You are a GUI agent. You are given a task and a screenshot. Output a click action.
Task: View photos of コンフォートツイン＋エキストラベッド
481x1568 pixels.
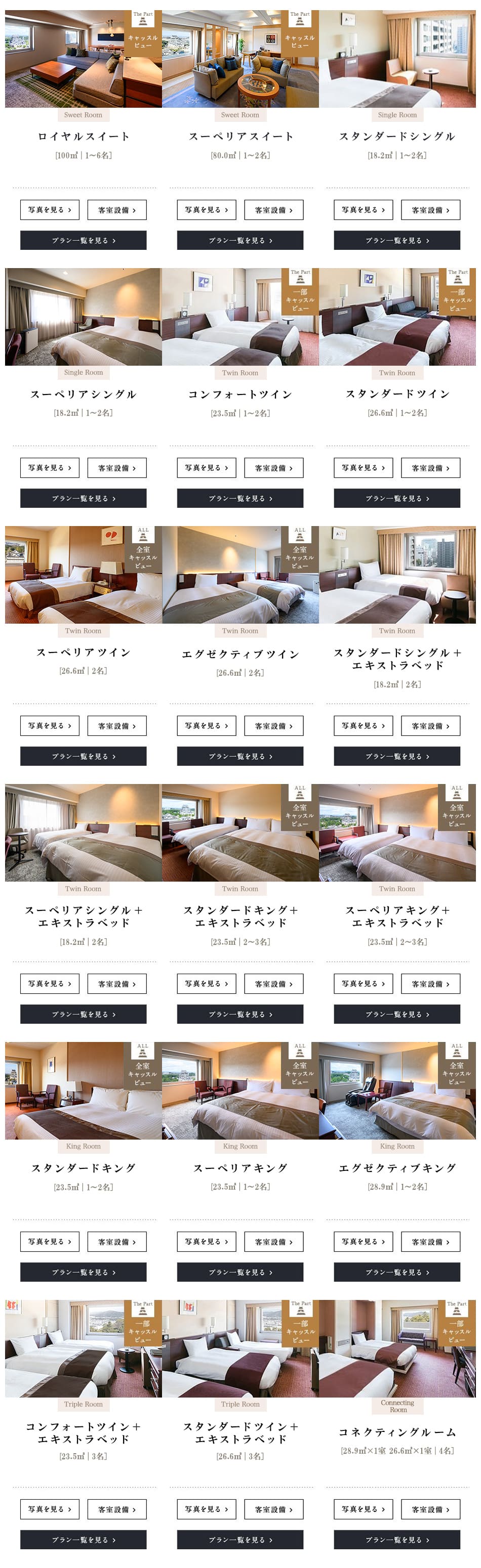(x=50, y=1509)
